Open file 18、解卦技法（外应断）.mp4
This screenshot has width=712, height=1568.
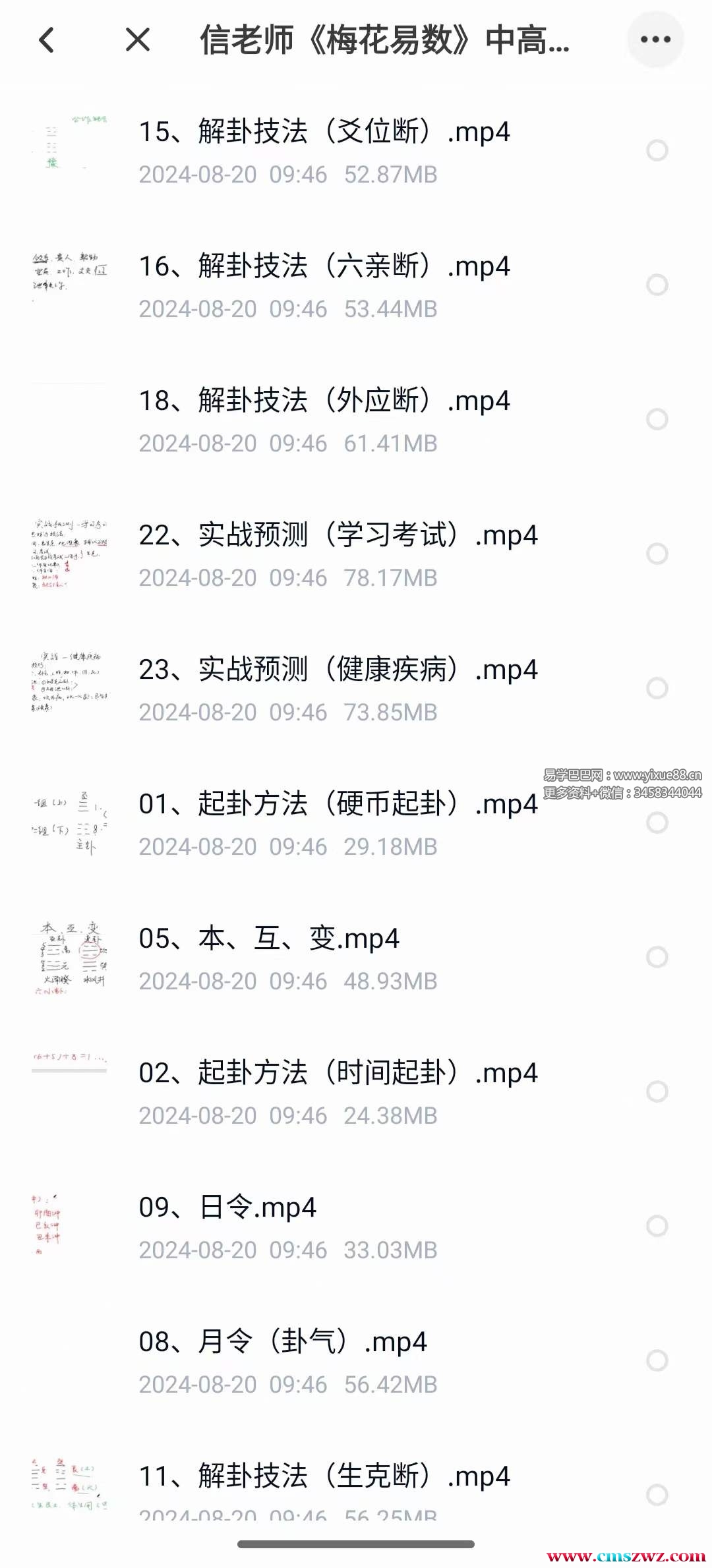(x=324, y=401)
